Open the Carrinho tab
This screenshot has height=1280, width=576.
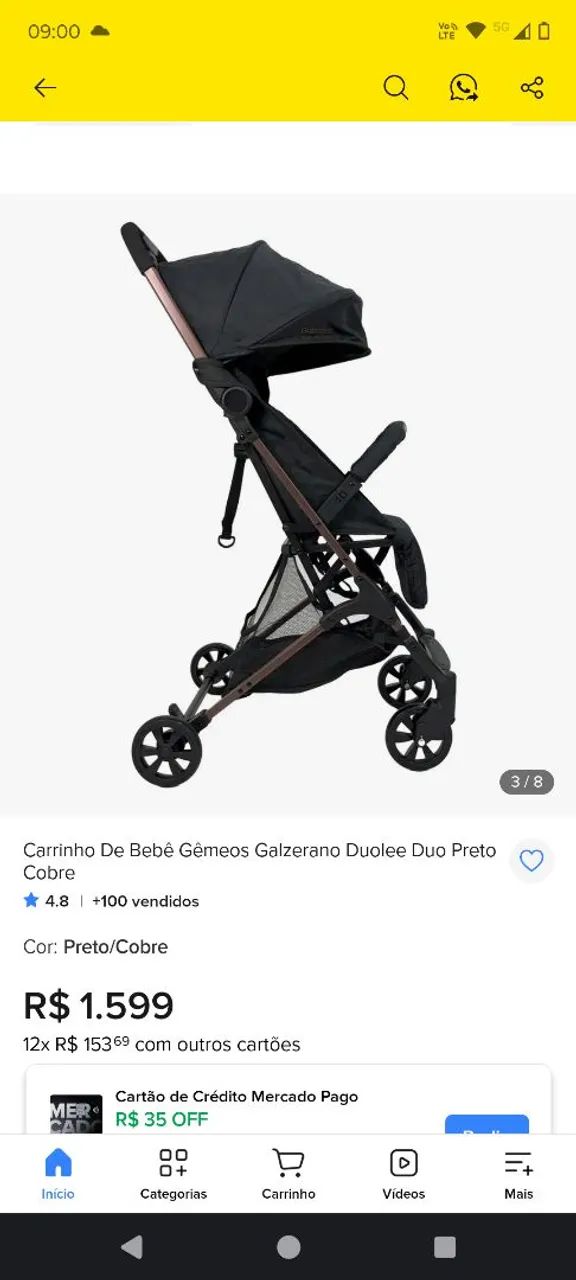[x=288, y=1174]
